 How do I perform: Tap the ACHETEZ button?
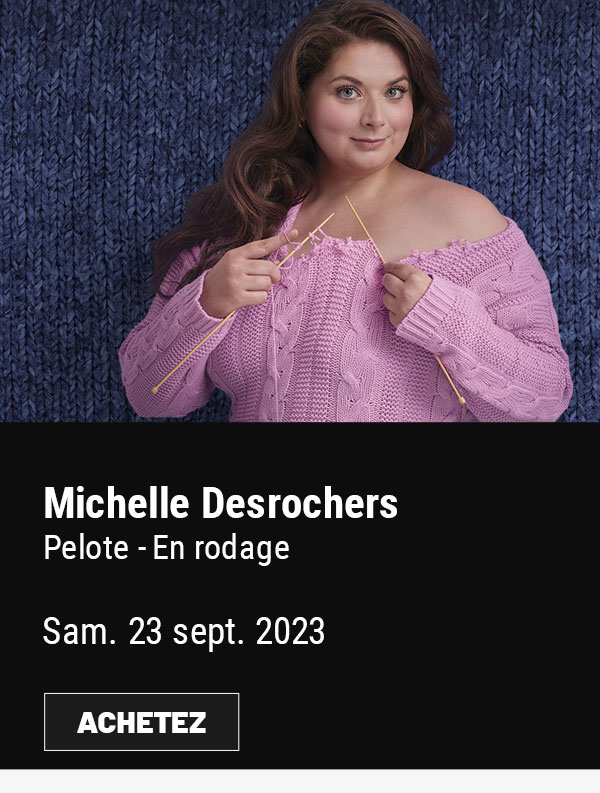[141, 722]
